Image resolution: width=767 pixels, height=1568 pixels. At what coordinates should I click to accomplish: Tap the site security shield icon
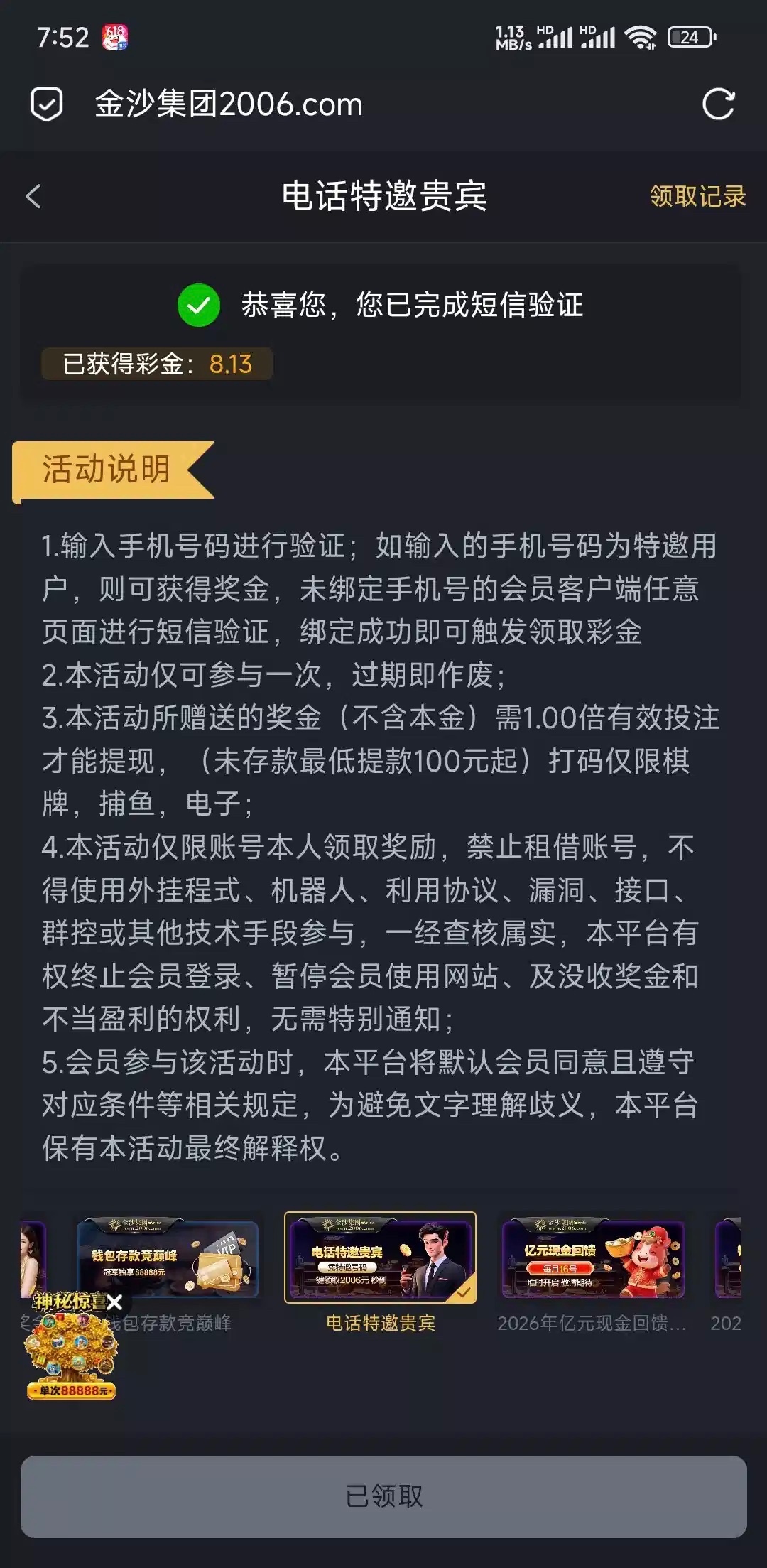[47, 104]
